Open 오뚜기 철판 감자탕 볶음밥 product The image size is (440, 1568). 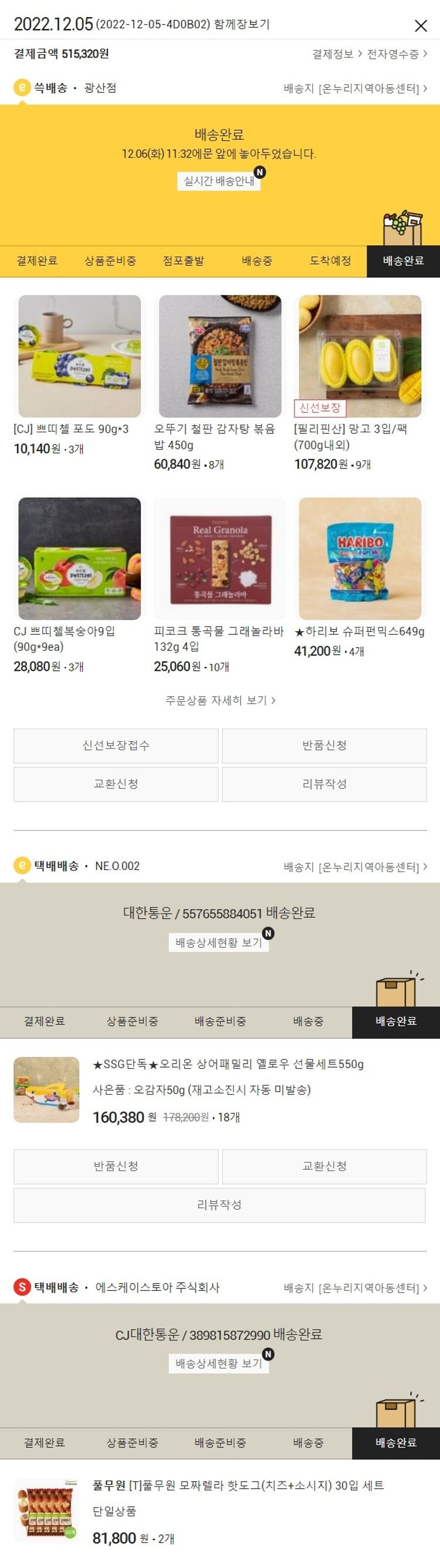click(x=220, y=356)
